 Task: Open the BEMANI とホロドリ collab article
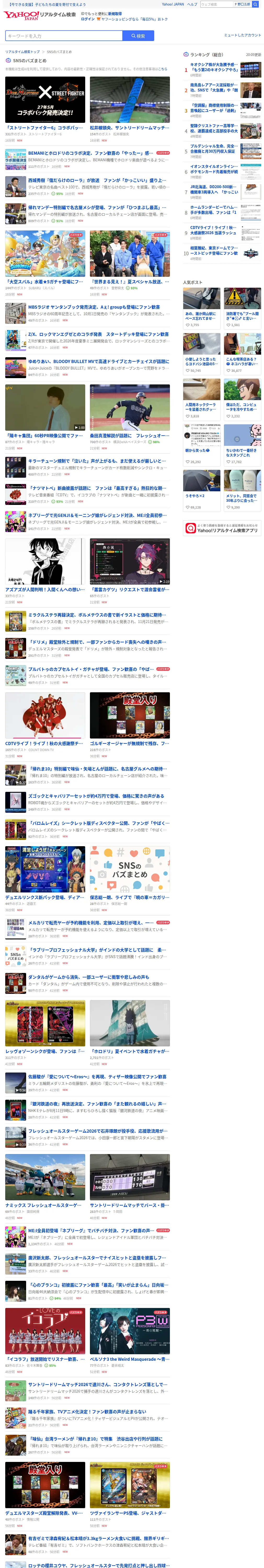(x=87, y=159)
